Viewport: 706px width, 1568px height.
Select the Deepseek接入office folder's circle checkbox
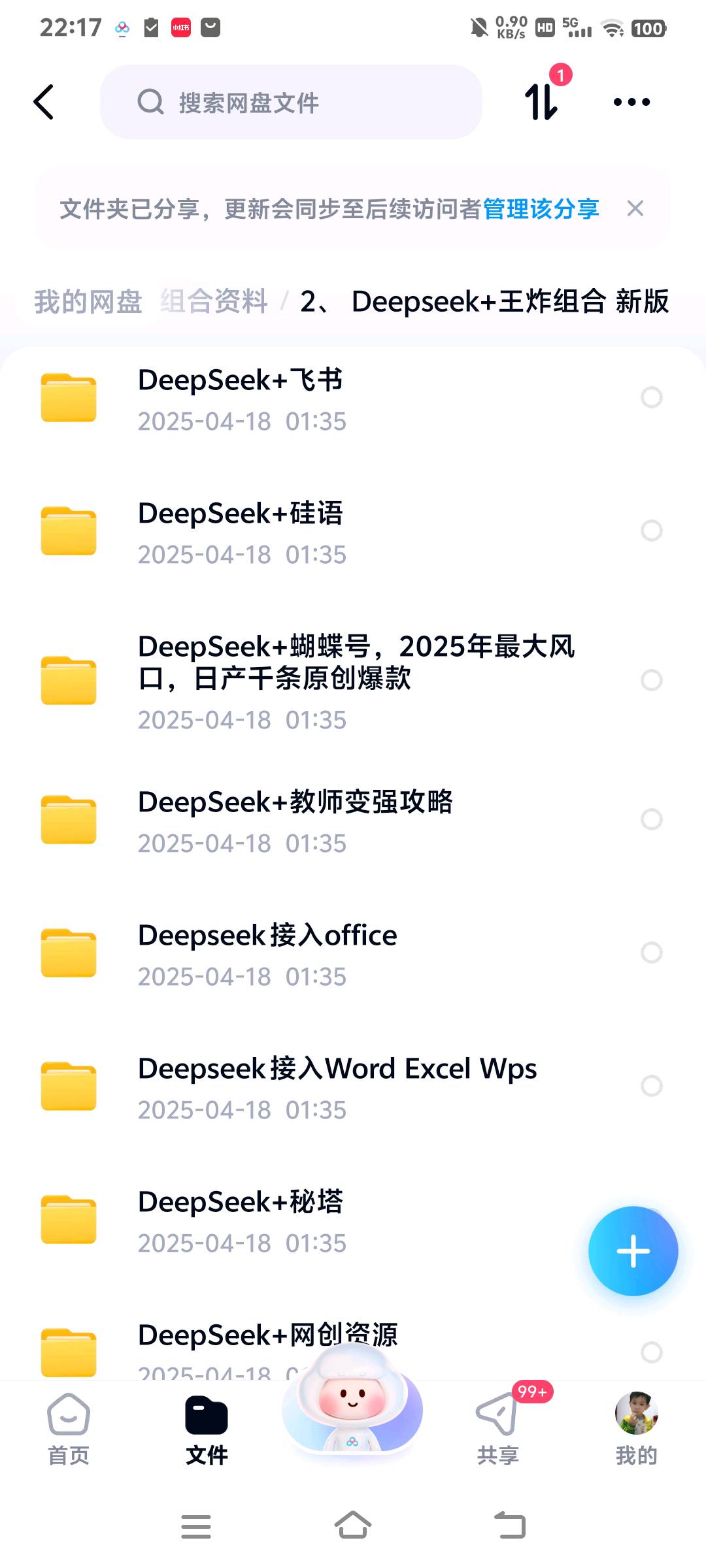[652, 953]
